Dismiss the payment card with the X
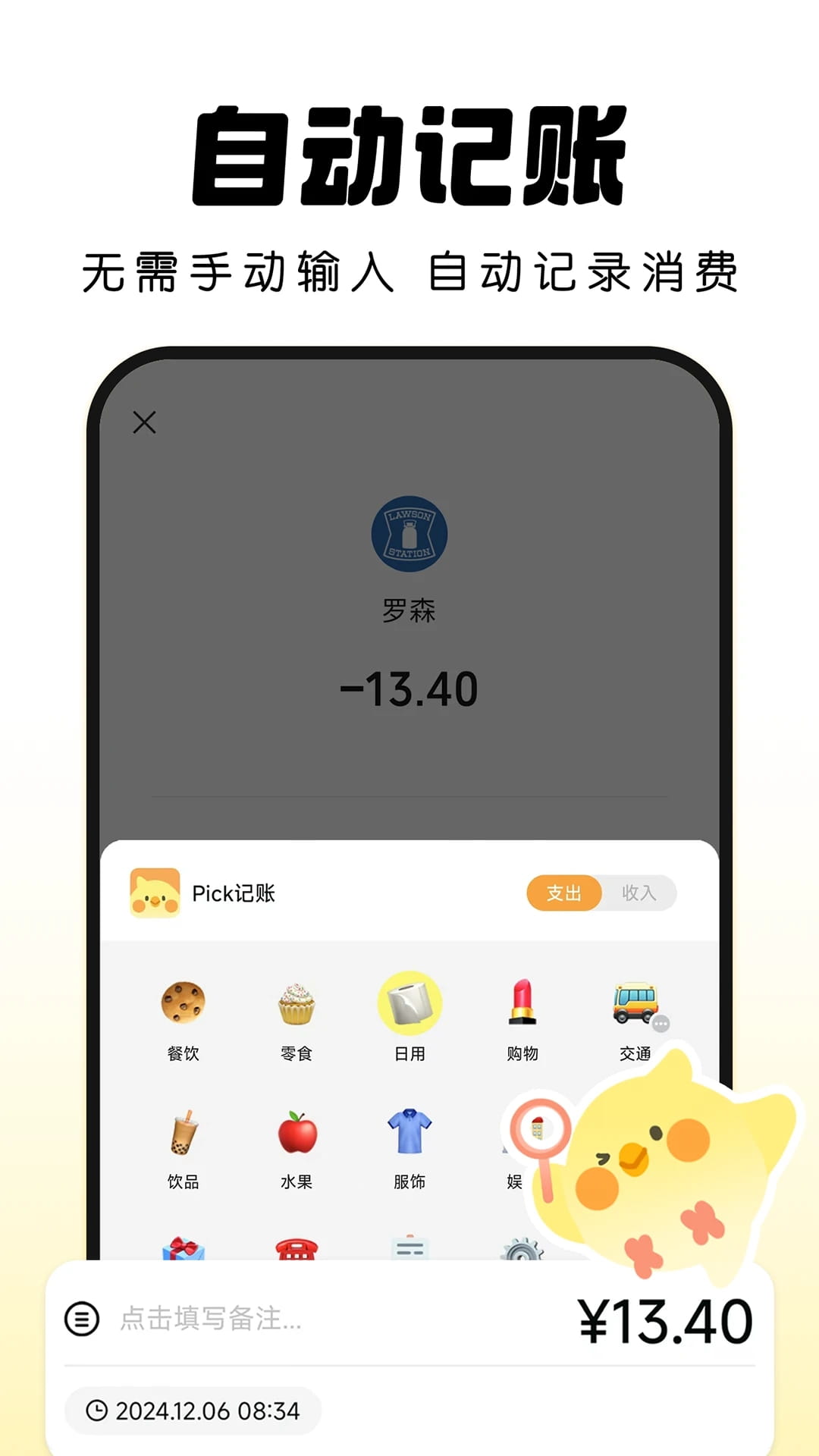819x1456 pixels. click(144, 423)
